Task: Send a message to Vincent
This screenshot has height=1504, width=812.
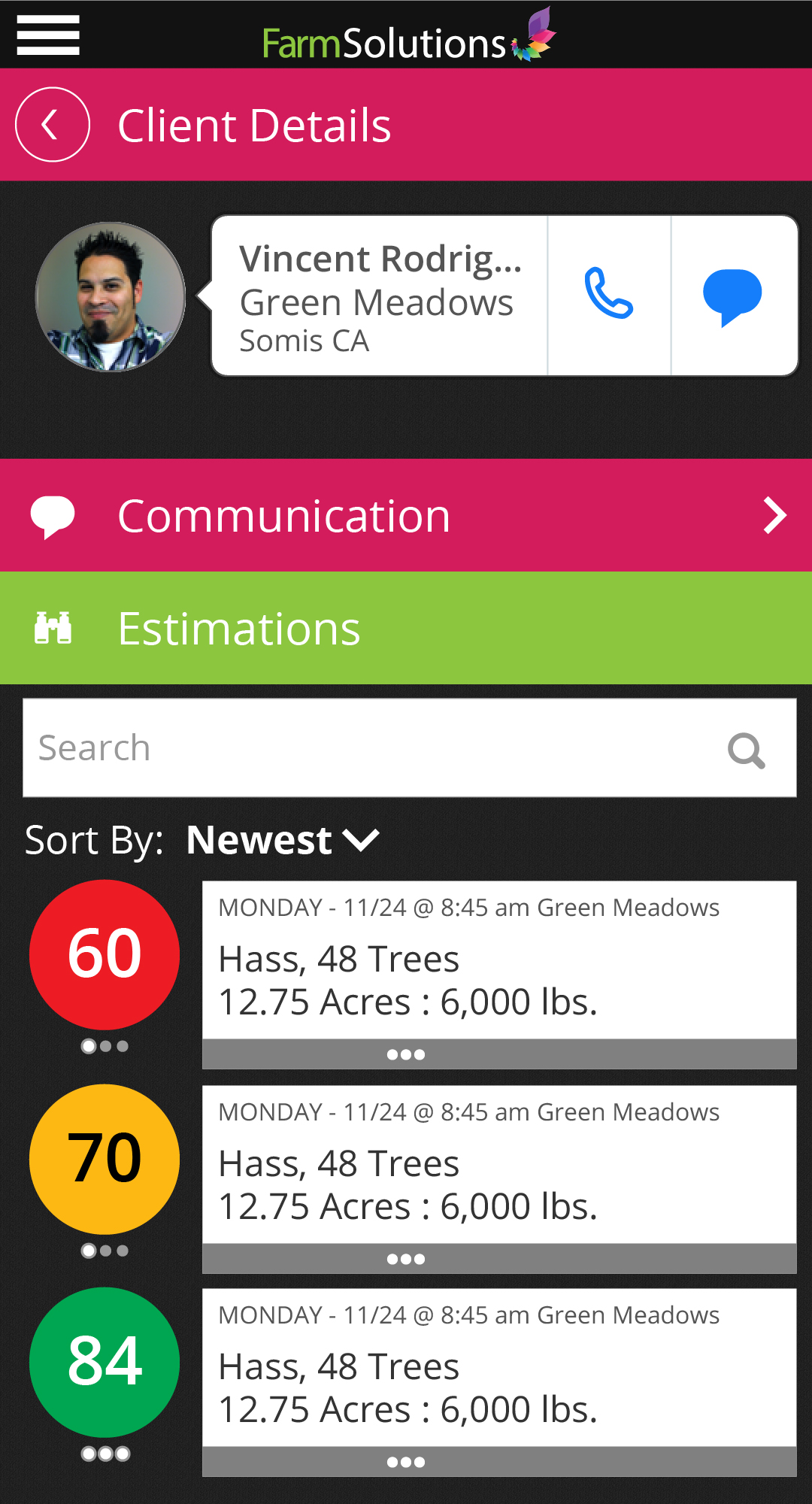Action: [x=733, y=295]
